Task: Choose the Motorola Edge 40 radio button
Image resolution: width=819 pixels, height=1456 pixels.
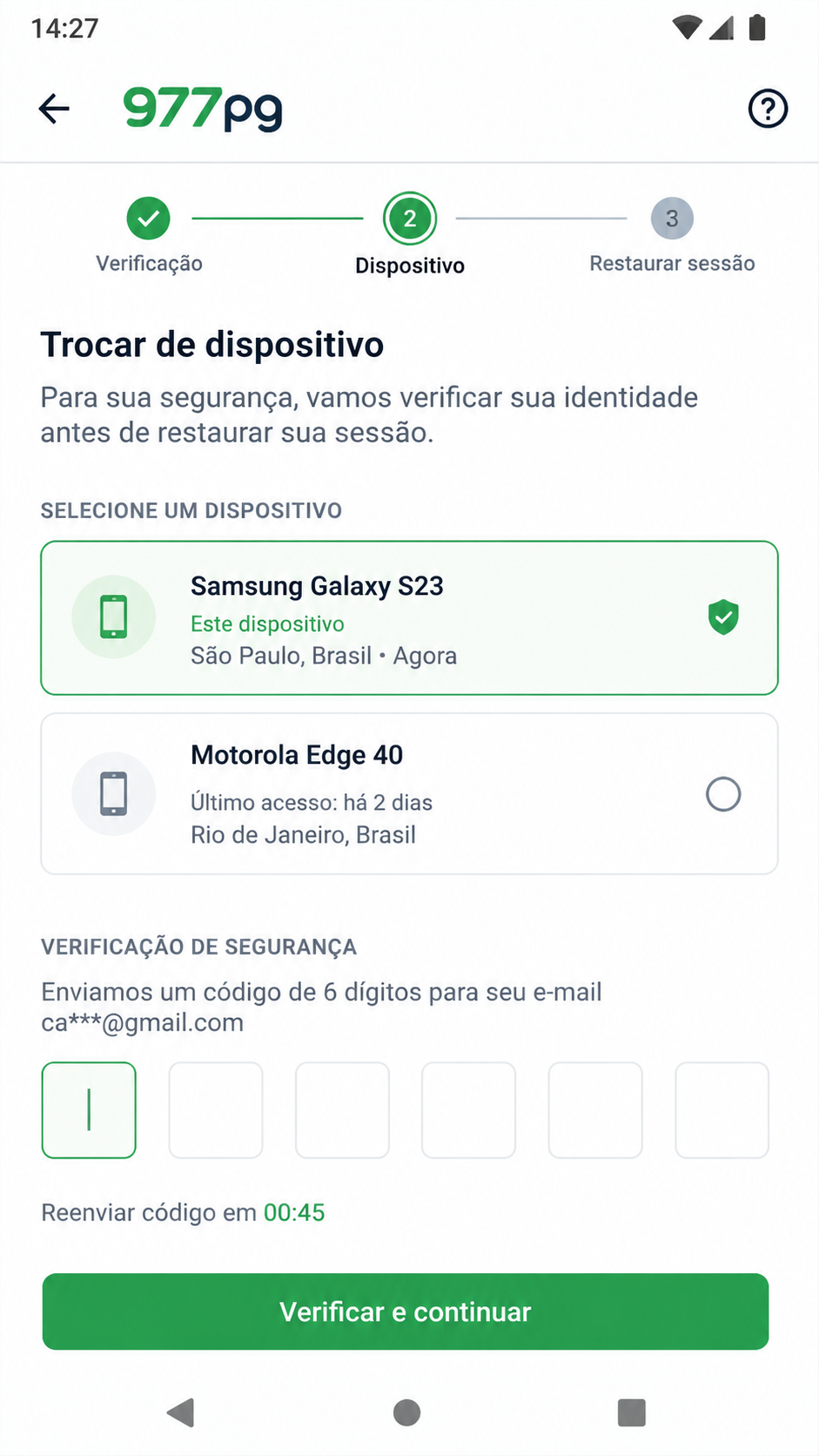Action: (x=723, y=794)
